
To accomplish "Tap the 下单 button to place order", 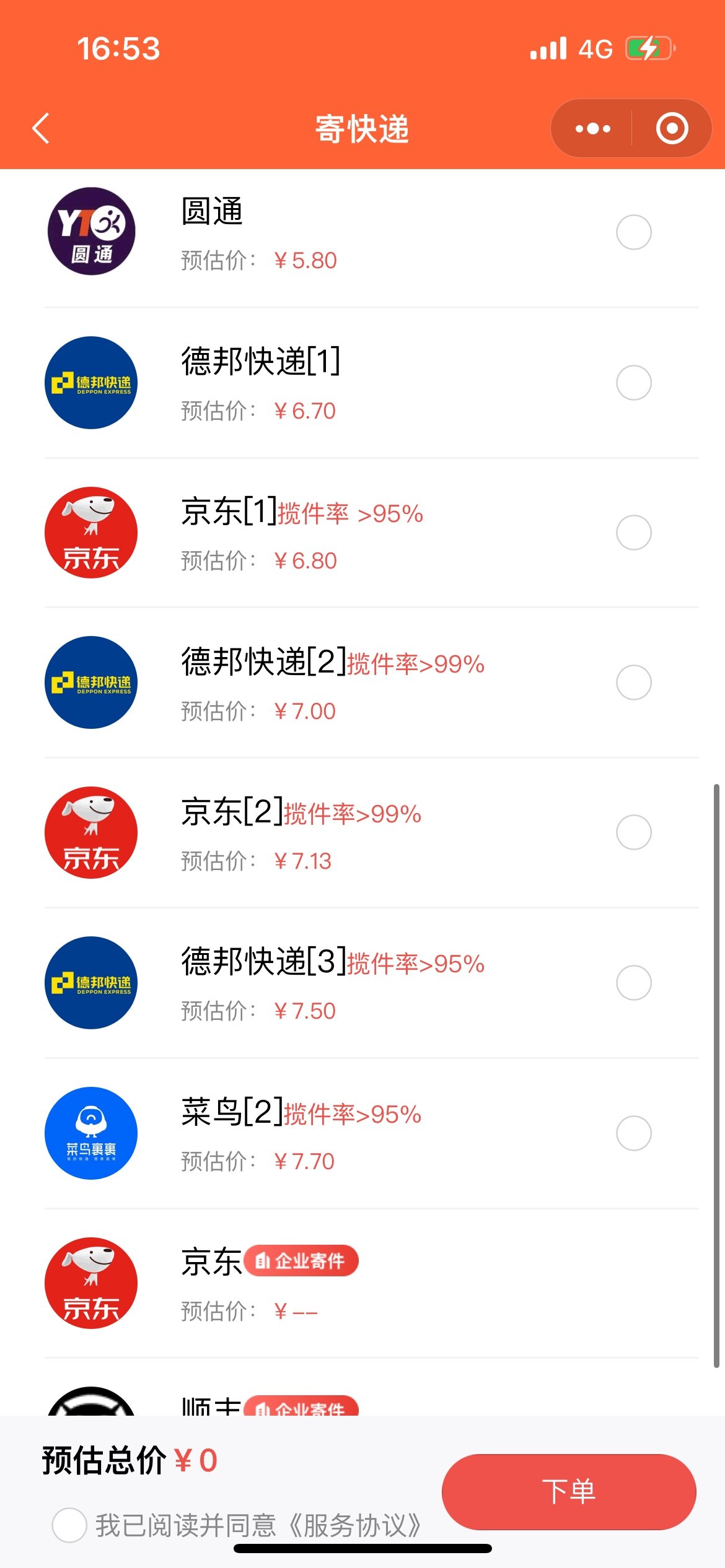I will point(569,1492).
